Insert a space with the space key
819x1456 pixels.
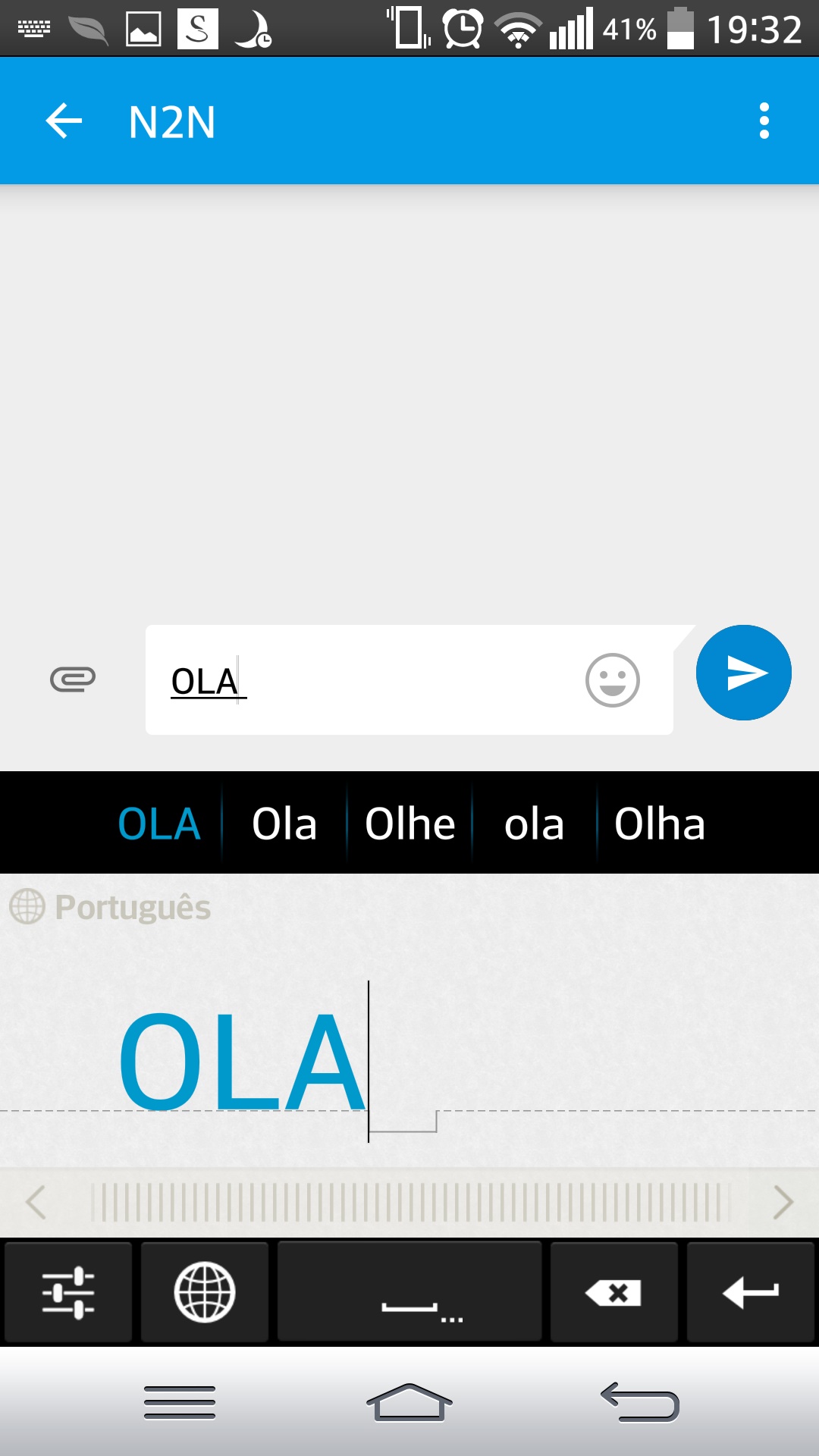tap(409, 1292)
